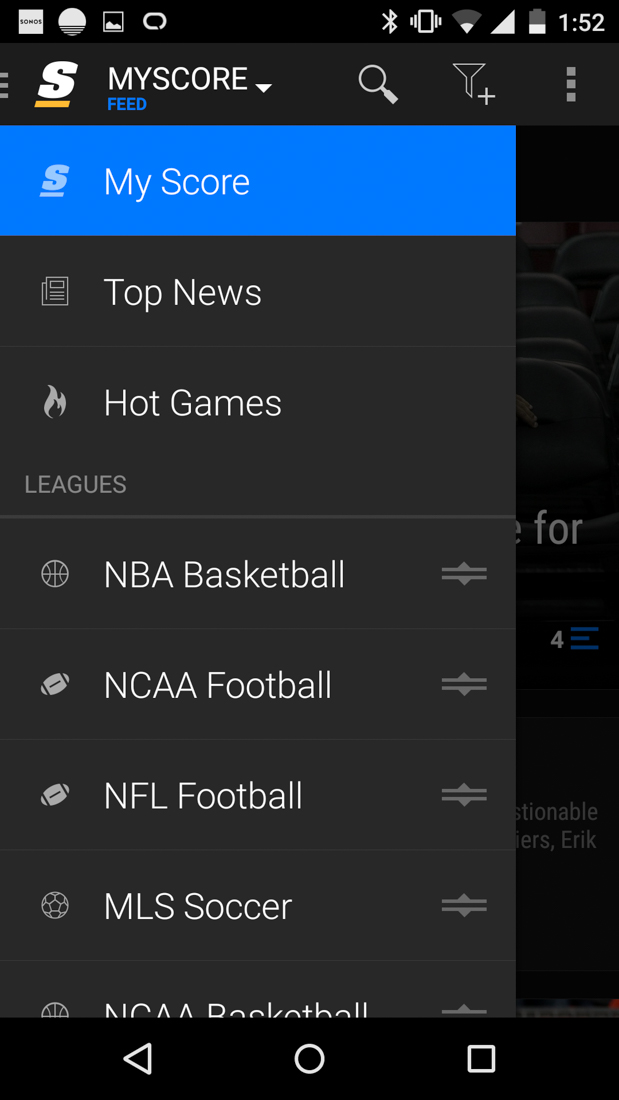Return to the home screen

(x=309, y=1059)
